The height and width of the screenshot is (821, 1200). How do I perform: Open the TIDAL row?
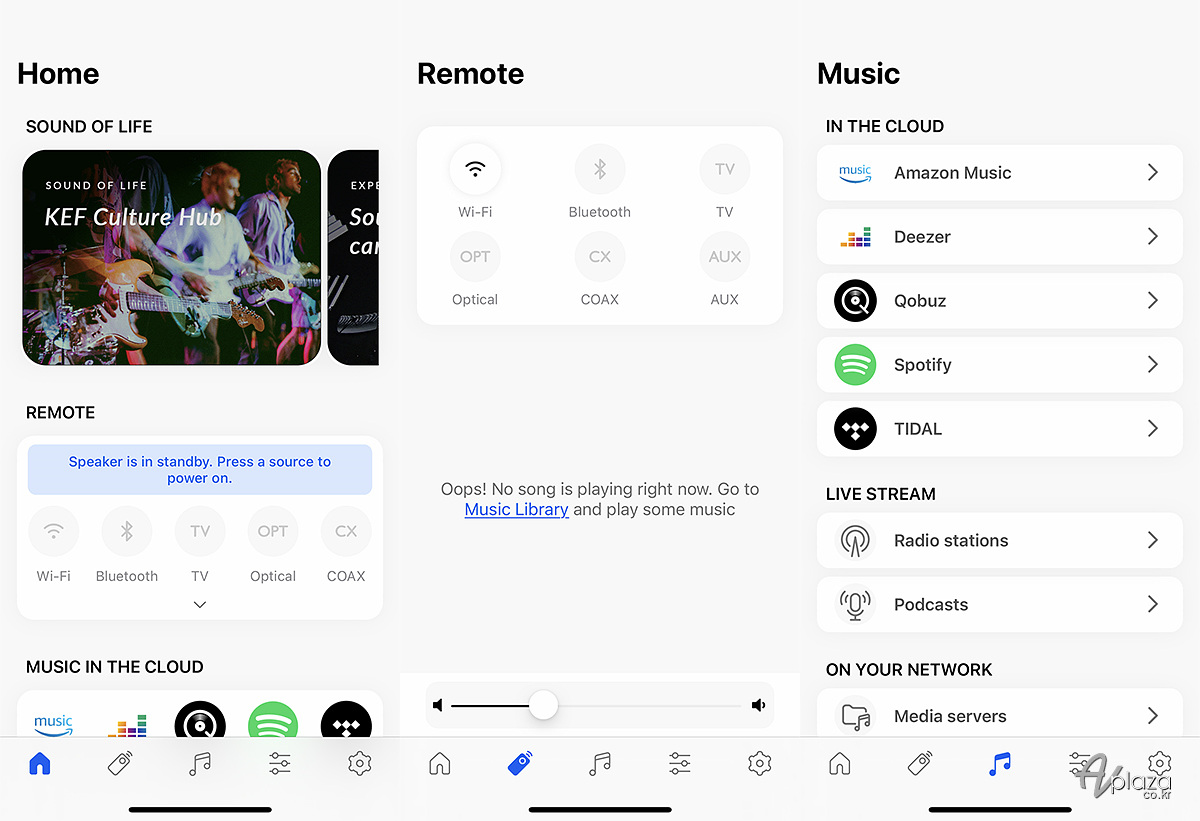click(999, 429)
